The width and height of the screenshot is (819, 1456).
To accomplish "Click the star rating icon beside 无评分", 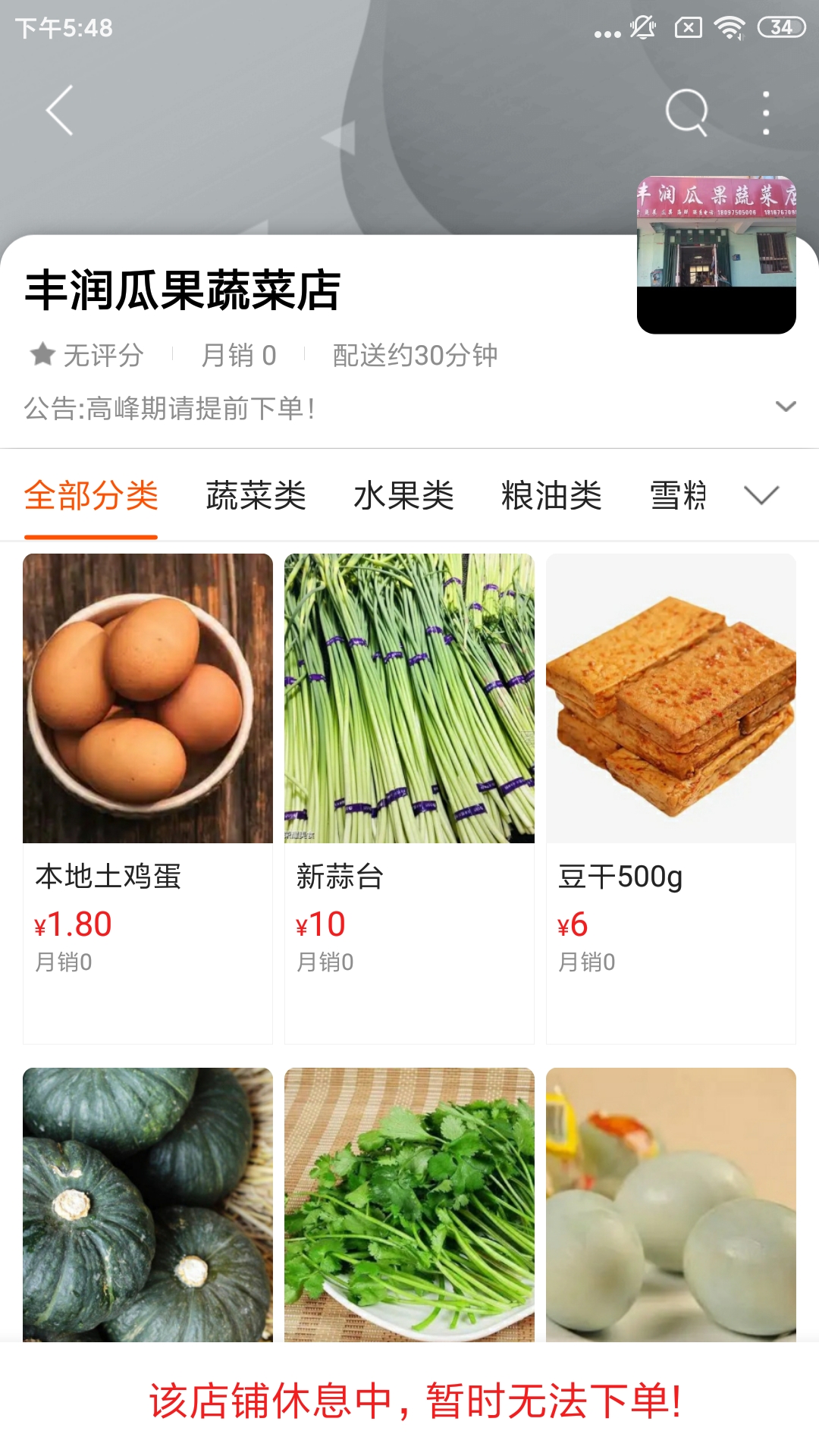I will (42, 354).
